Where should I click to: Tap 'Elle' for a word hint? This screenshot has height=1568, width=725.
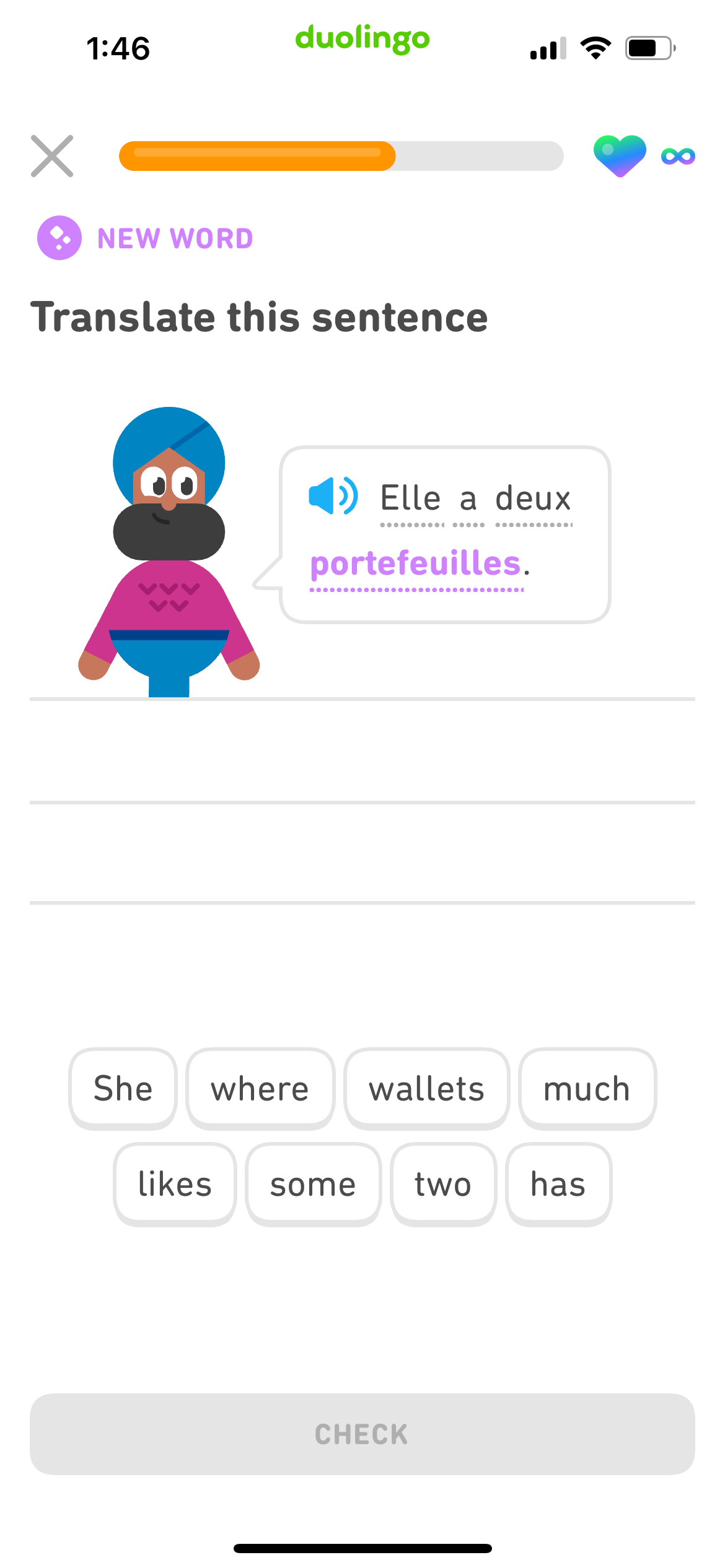point(411,497)
